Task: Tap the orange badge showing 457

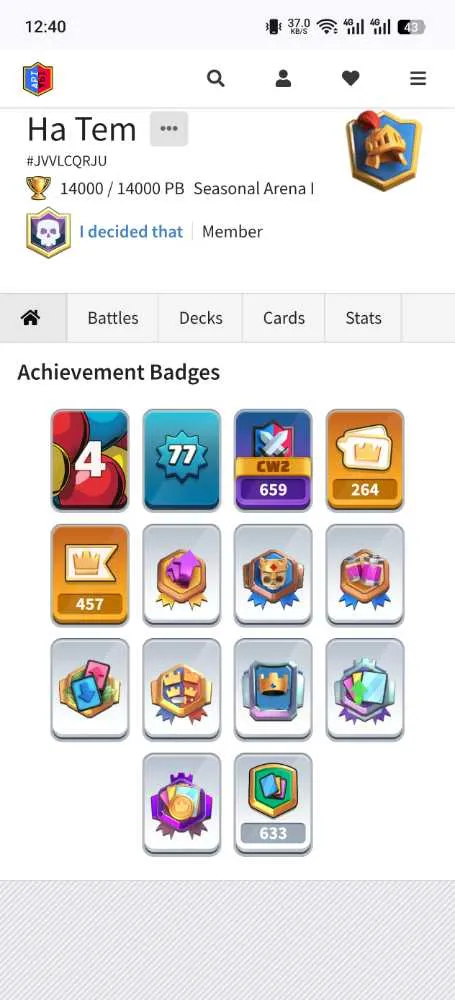Action: (x=89, y=574)
